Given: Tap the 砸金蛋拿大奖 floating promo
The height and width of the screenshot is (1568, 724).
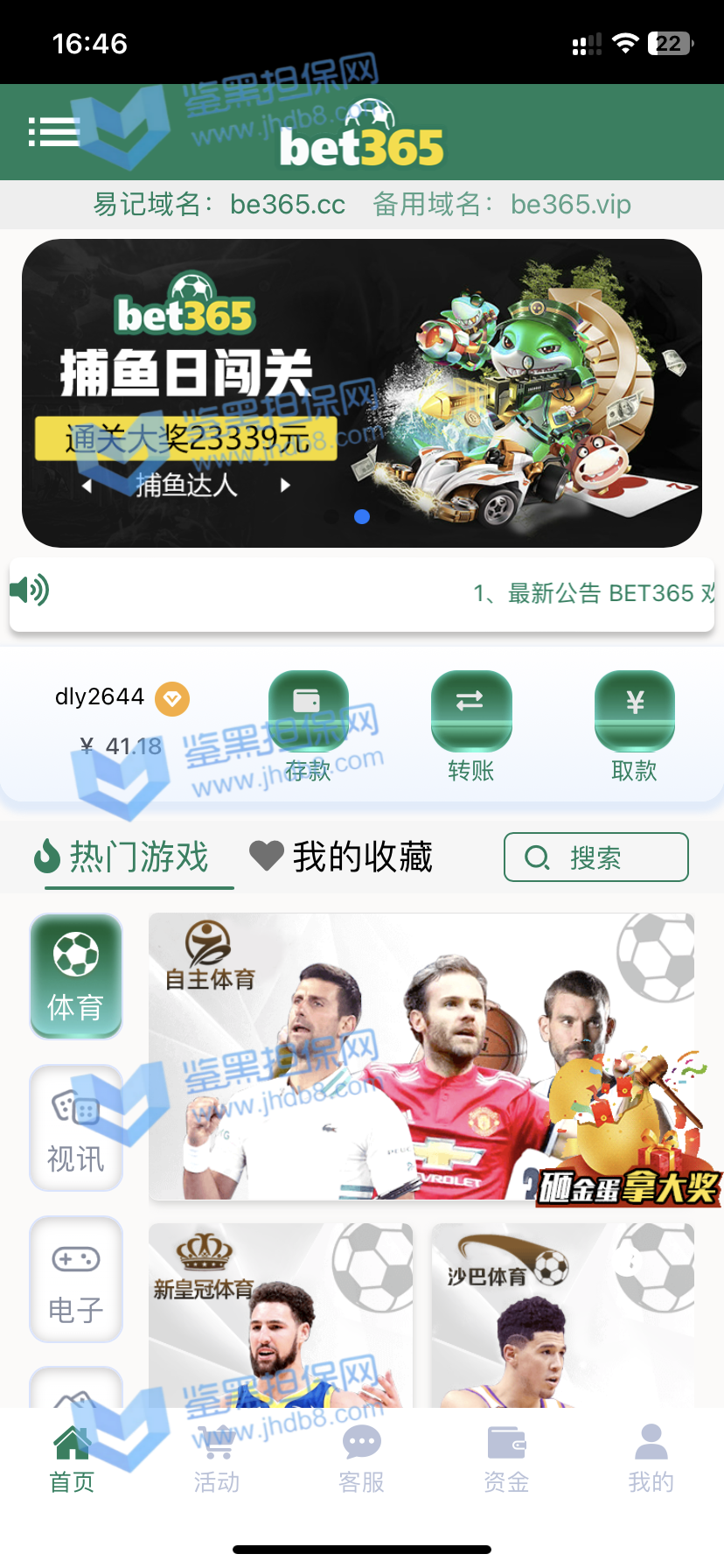Looking at the screenshot, I should point(631,1137).
